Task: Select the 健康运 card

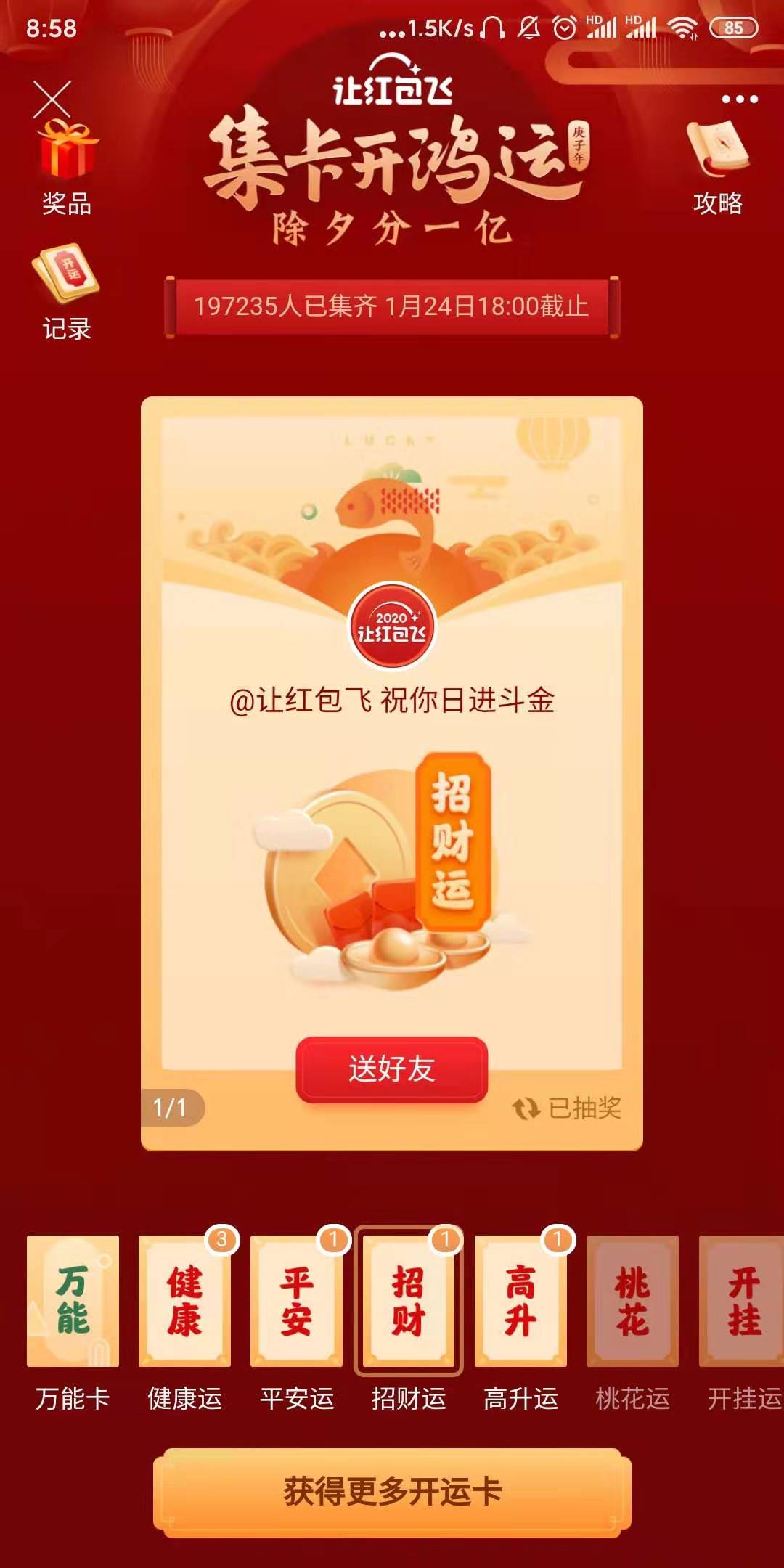Action: (x=185, y=1323)
